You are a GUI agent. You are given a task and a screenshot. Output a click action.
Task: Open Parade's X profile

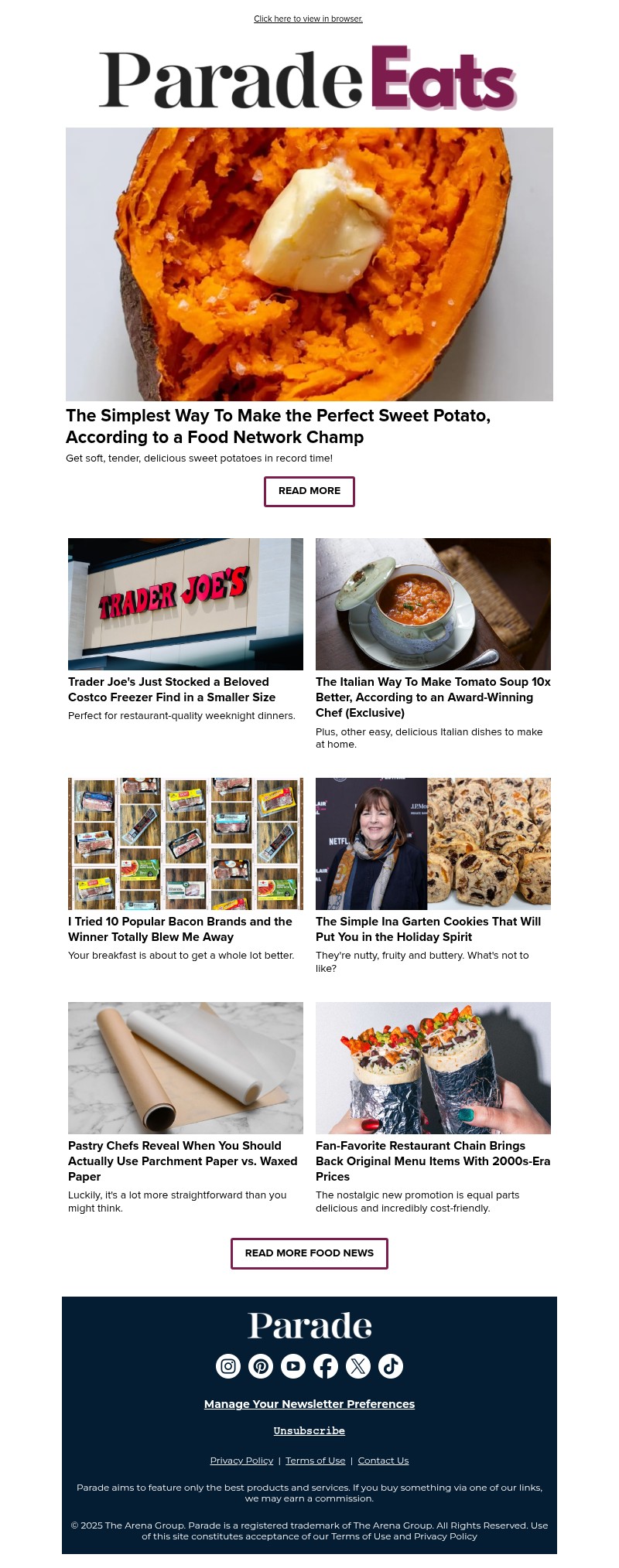click(x=358, y=1366)
